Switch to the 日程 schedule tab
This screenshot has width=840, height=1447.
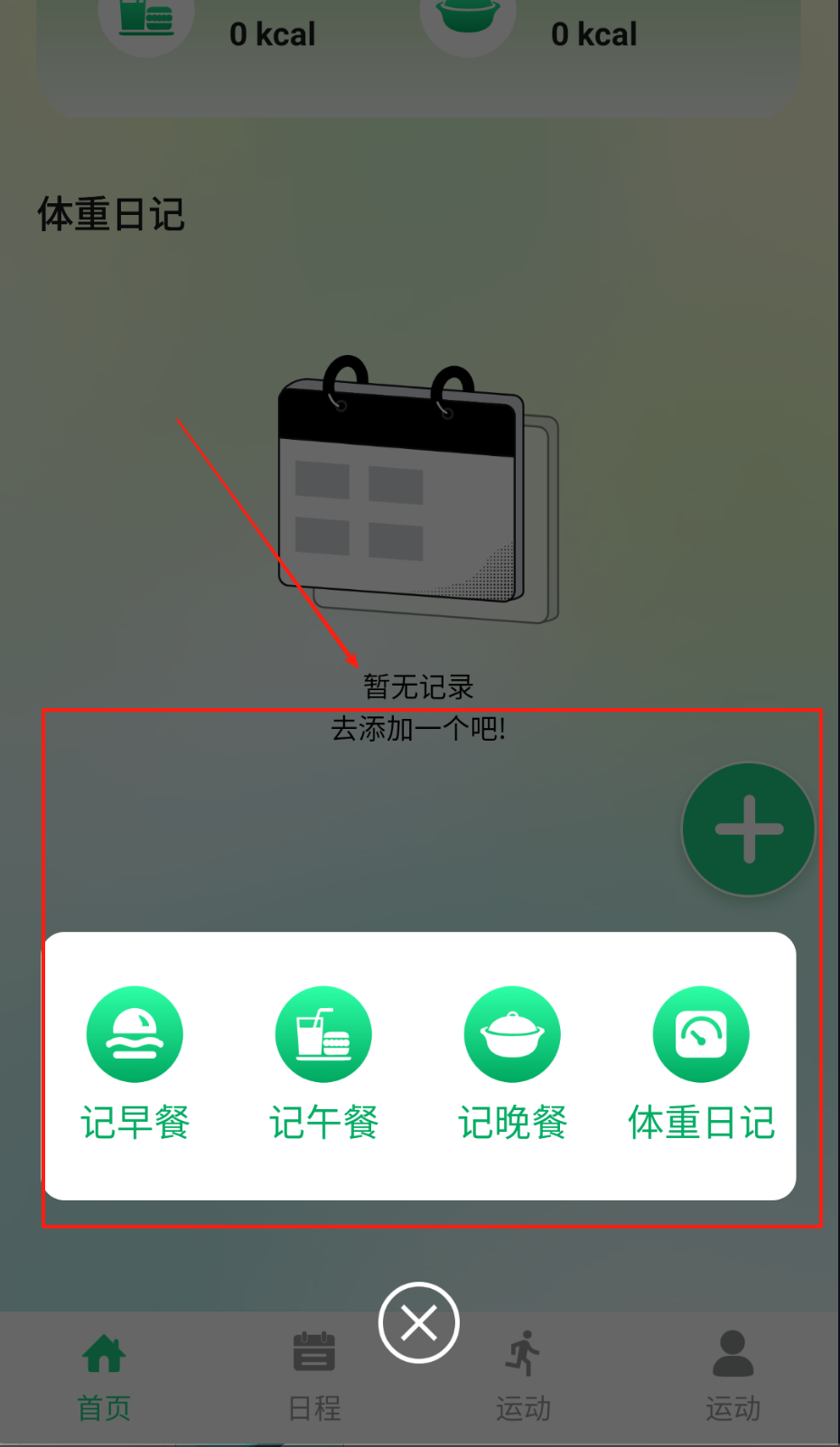click(x=314, y=1375)
